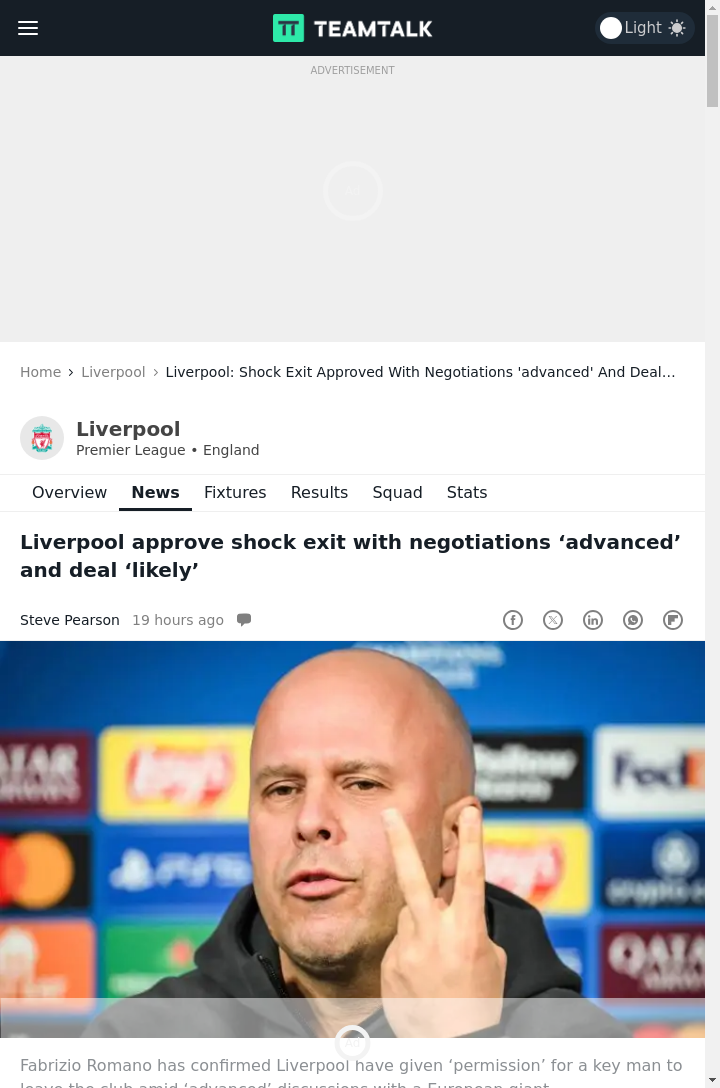Switch to the Overview tab
The height and width of the screenshot is (1088, 720).
69,492
